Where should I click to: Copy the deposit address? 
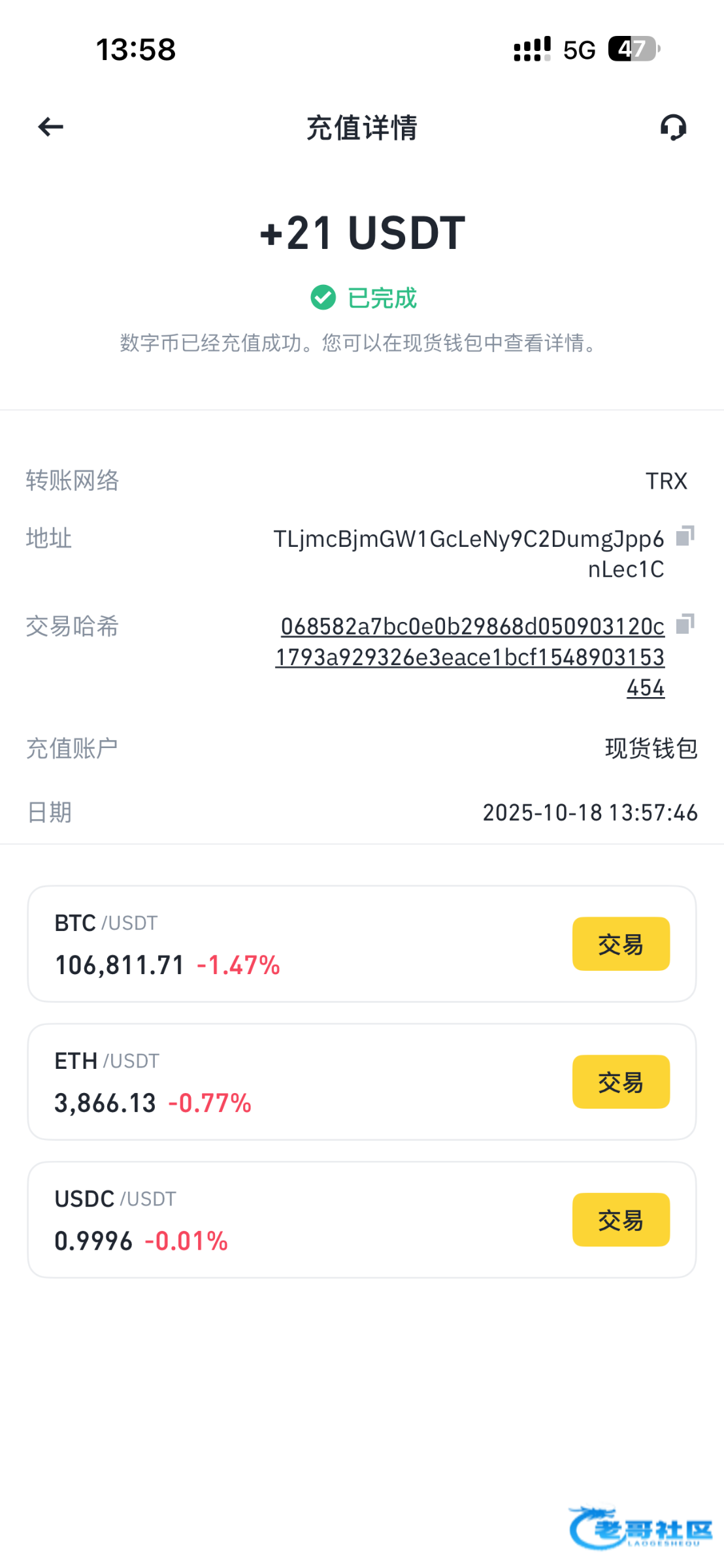click(685, 536)
